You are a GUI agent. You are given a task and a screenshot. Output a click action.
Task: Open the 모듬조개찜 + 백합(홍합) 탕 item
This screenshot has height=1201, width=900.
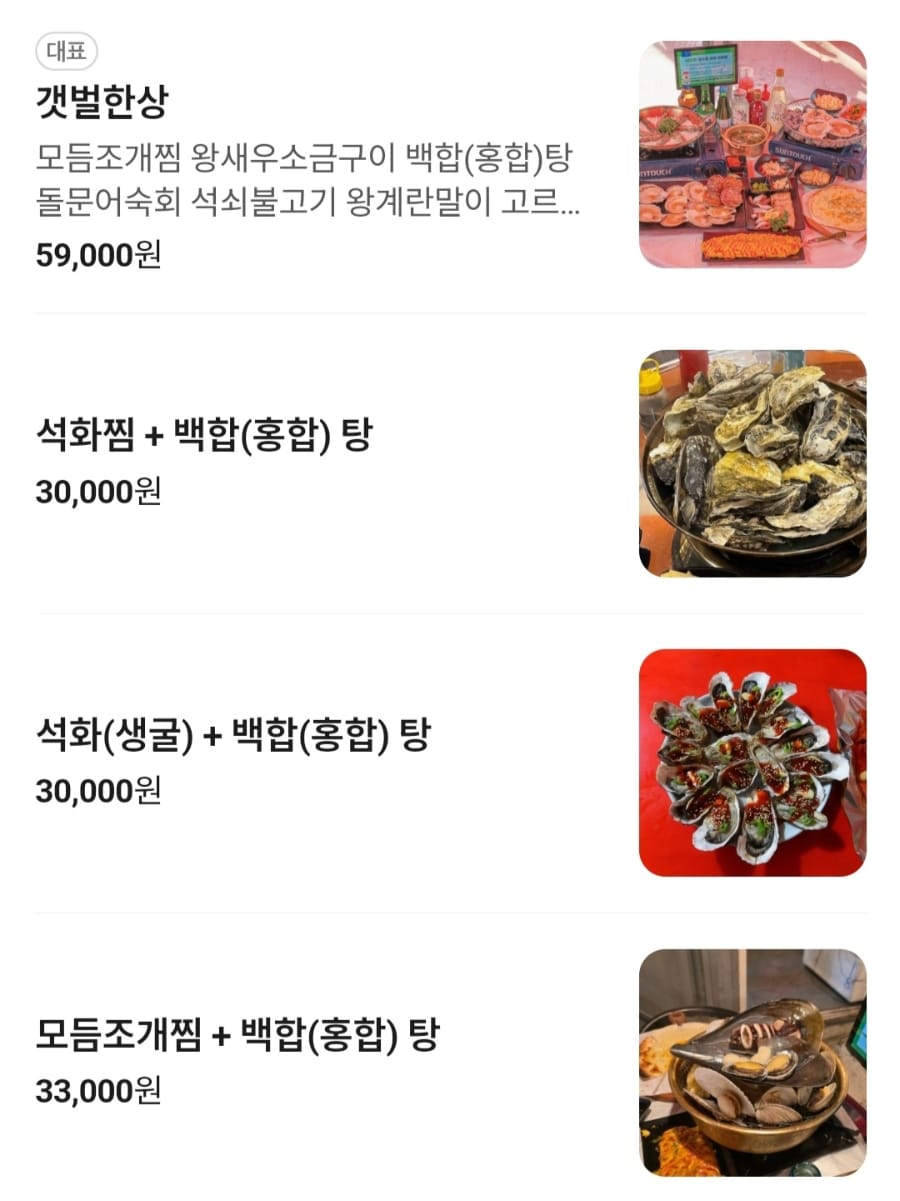(237, 1035)
